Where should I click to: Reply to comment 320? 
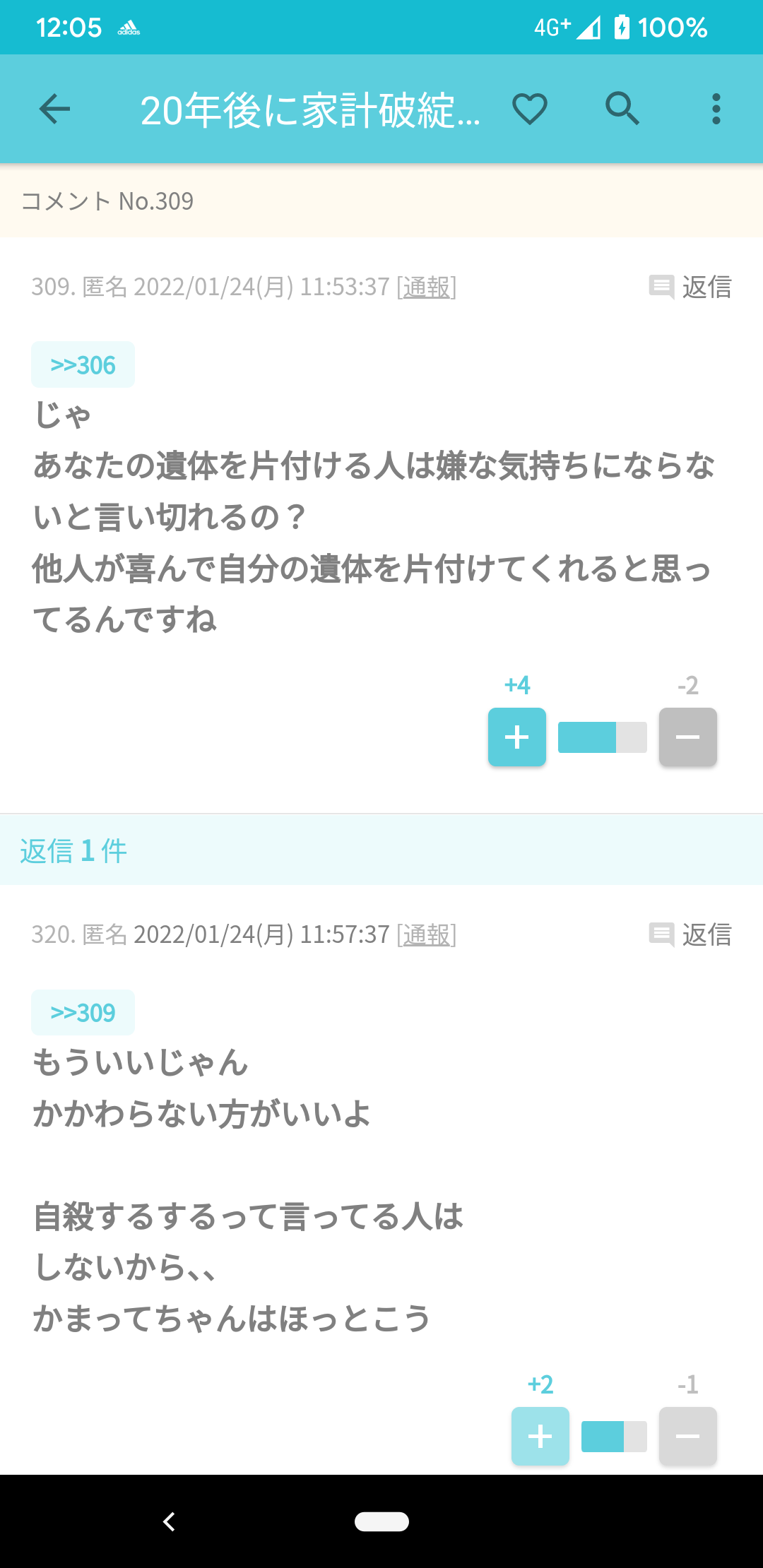point(690,934)
